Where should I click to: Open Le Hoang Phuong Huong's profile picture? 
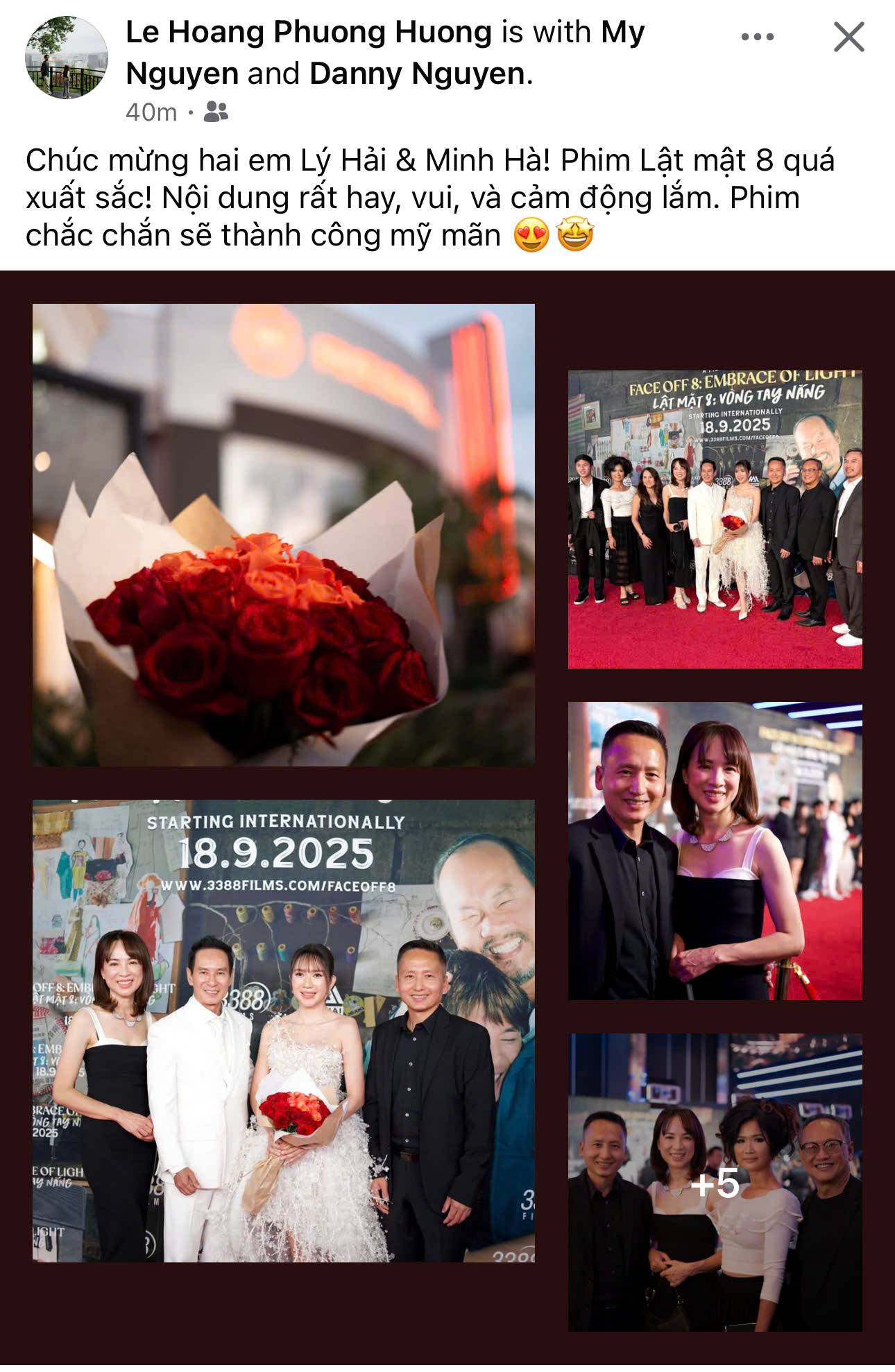[x=67, y=58]
